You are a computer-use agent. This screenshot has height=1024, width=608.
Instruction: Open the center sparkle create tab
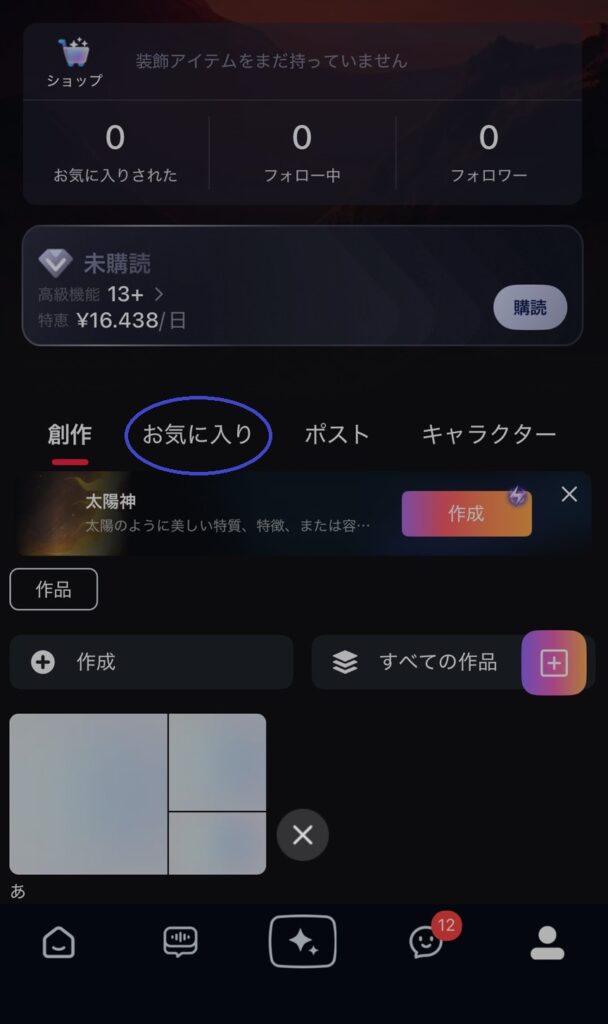(x=302, y=942)
